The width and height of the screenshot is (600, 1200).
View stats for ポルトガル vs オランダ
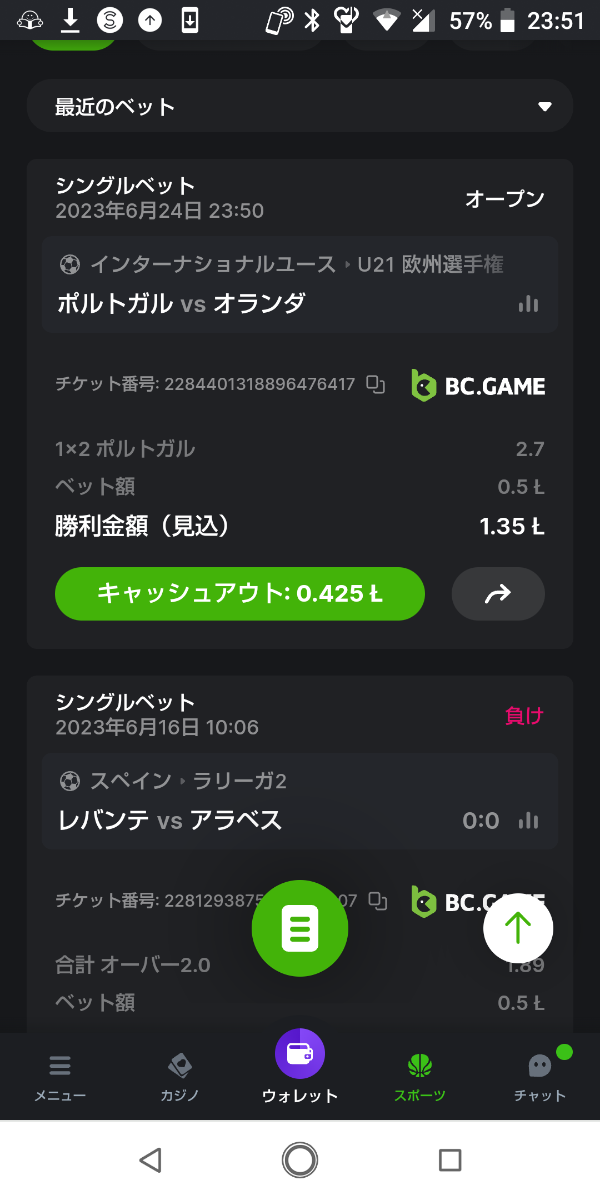point(528,304)
